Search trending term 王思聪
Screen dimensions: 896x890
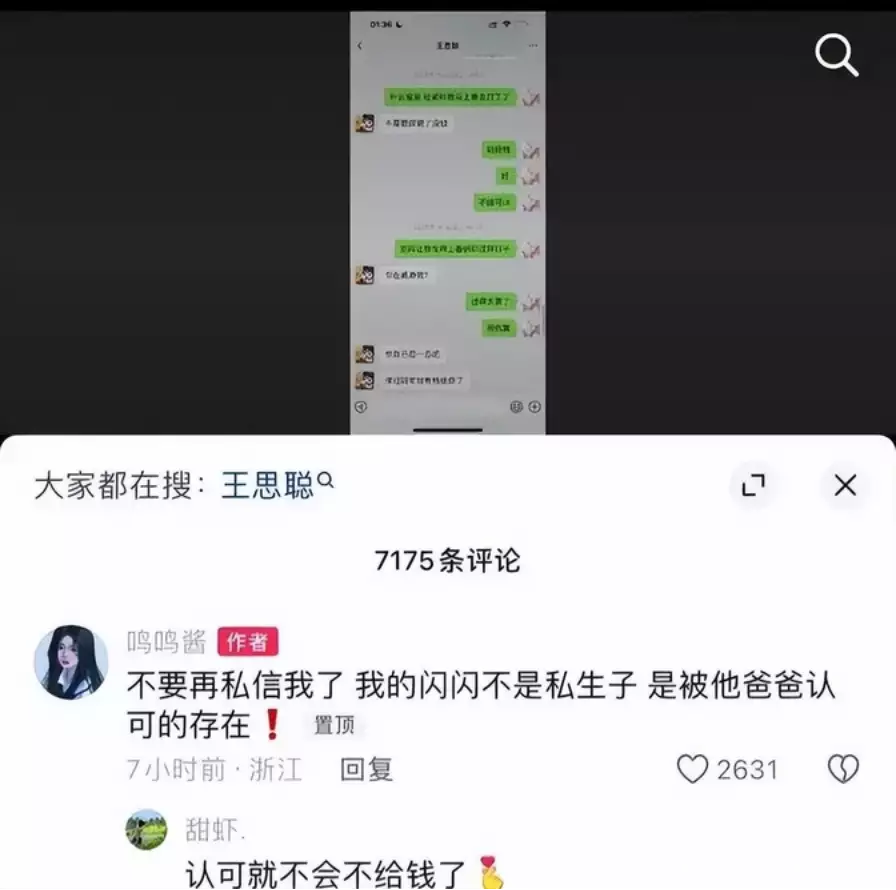(268, 487)
